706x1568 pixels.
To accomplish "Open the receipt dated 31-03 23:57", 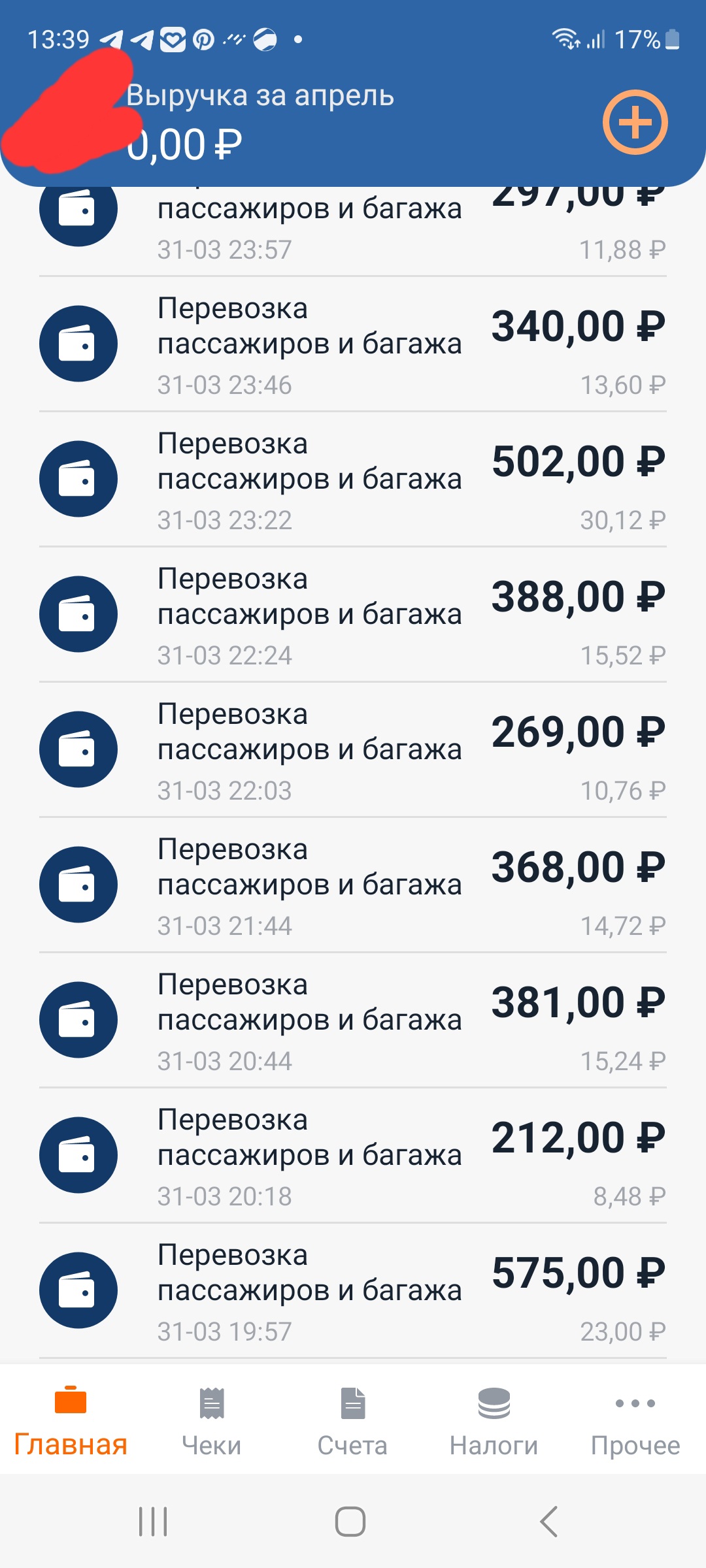I will [353, 231].
